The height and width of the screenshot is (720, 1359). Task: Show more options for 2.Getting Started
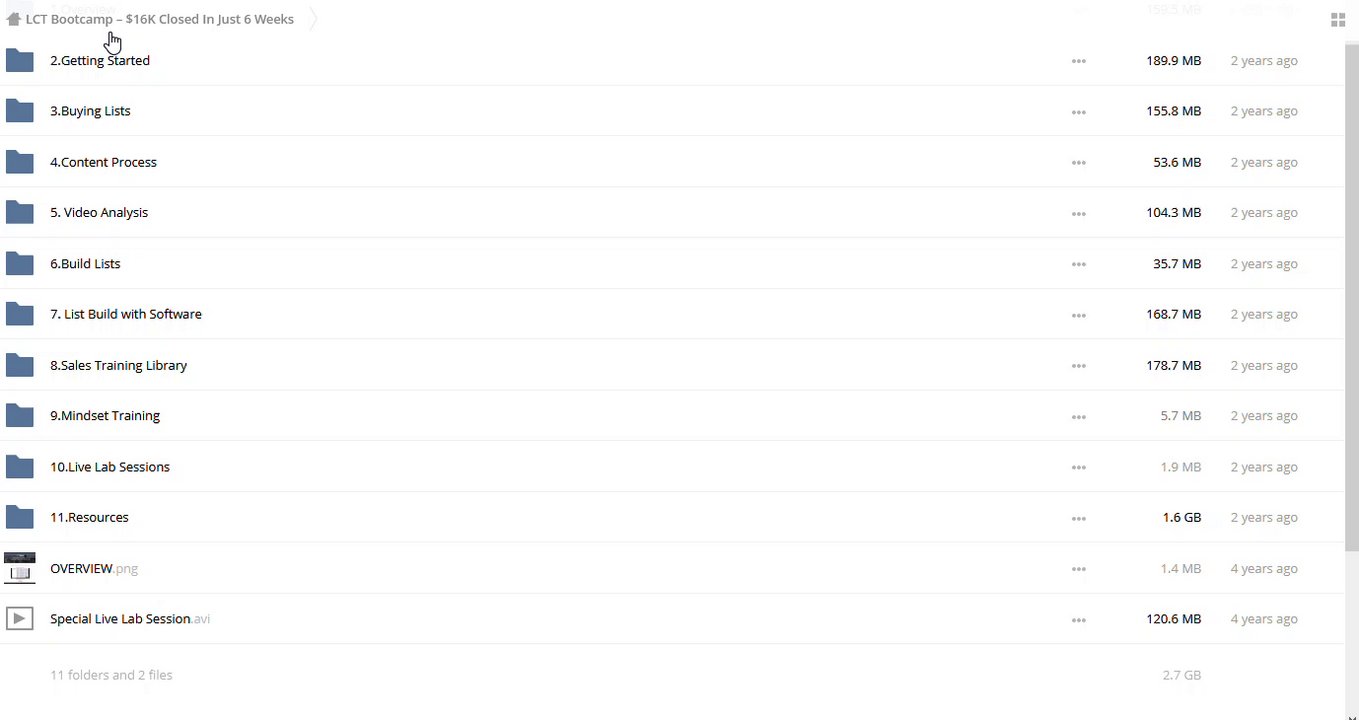point(1078,61)
